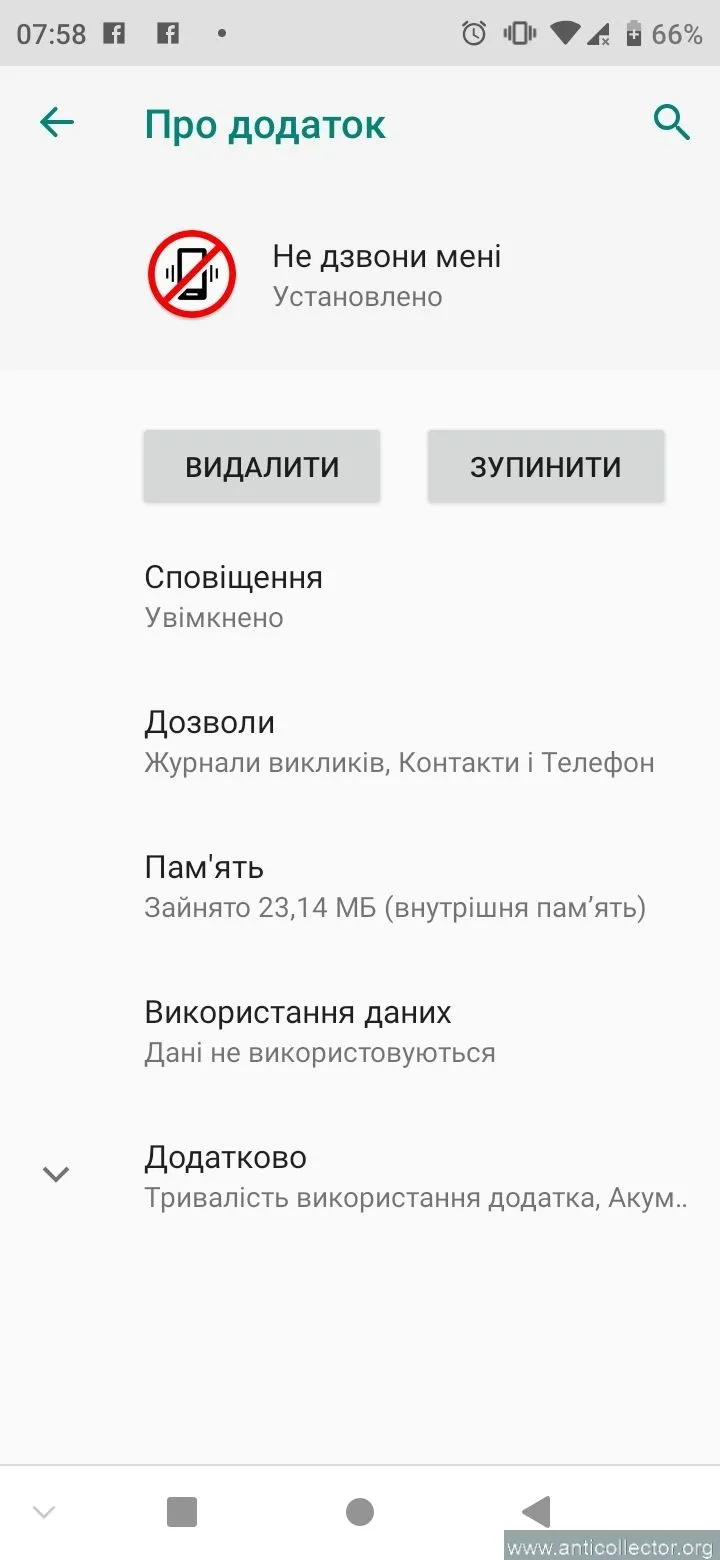
Task: Tap the ВИДАЛИТИ button to uninstall
Action: tap(262, 467)
